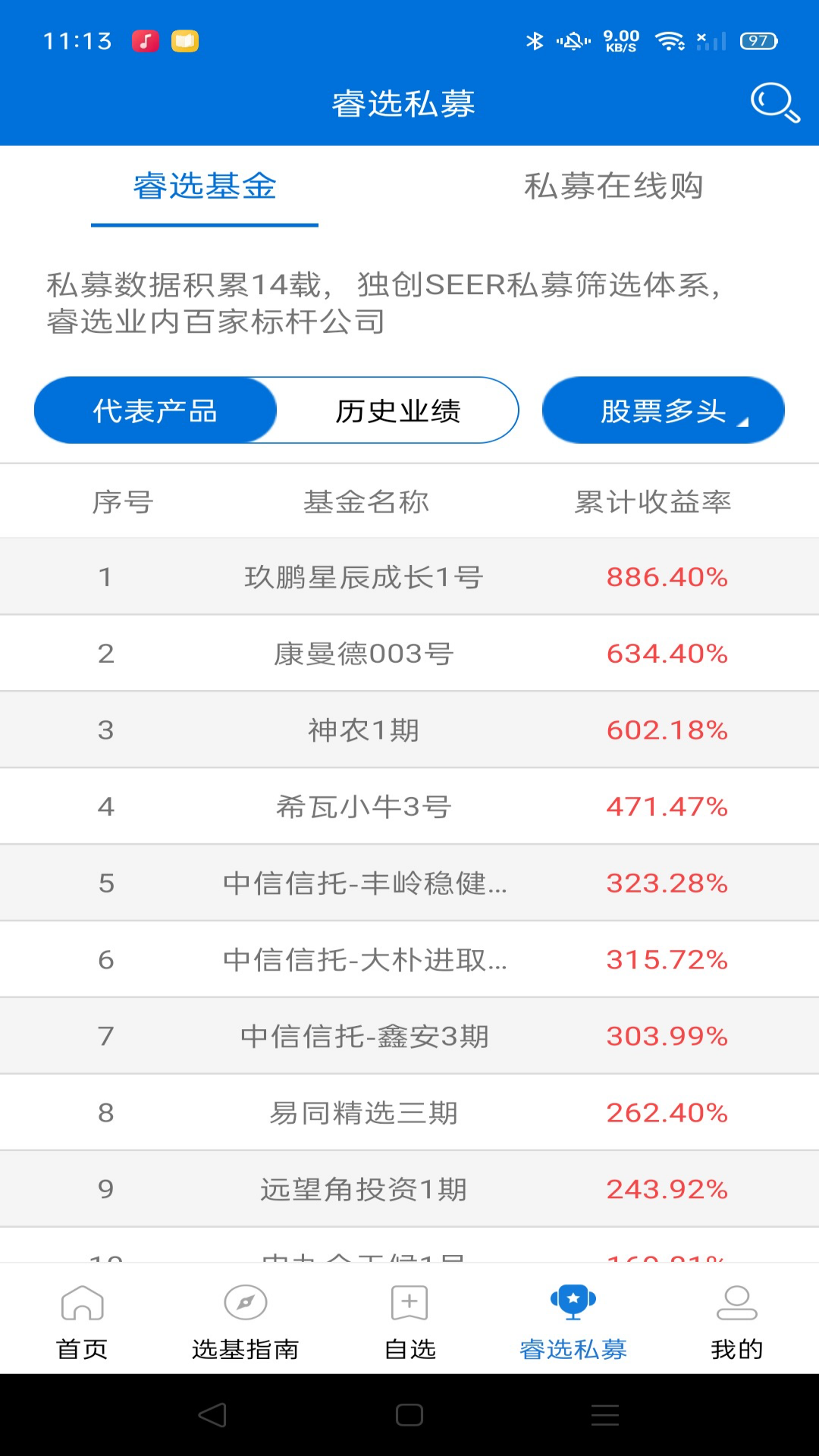
Task: Open the 我的 profile icon
Action: coord(736,1301)
